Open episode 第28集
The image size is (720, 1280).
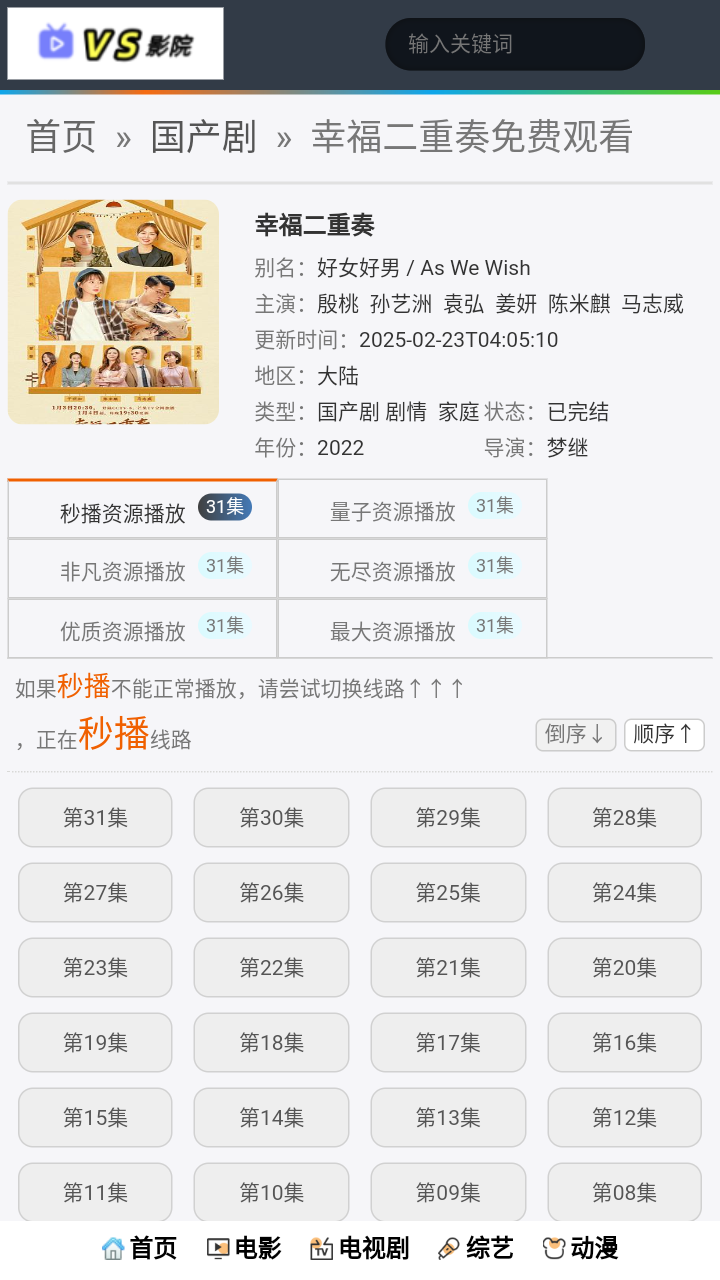(624, 818)
